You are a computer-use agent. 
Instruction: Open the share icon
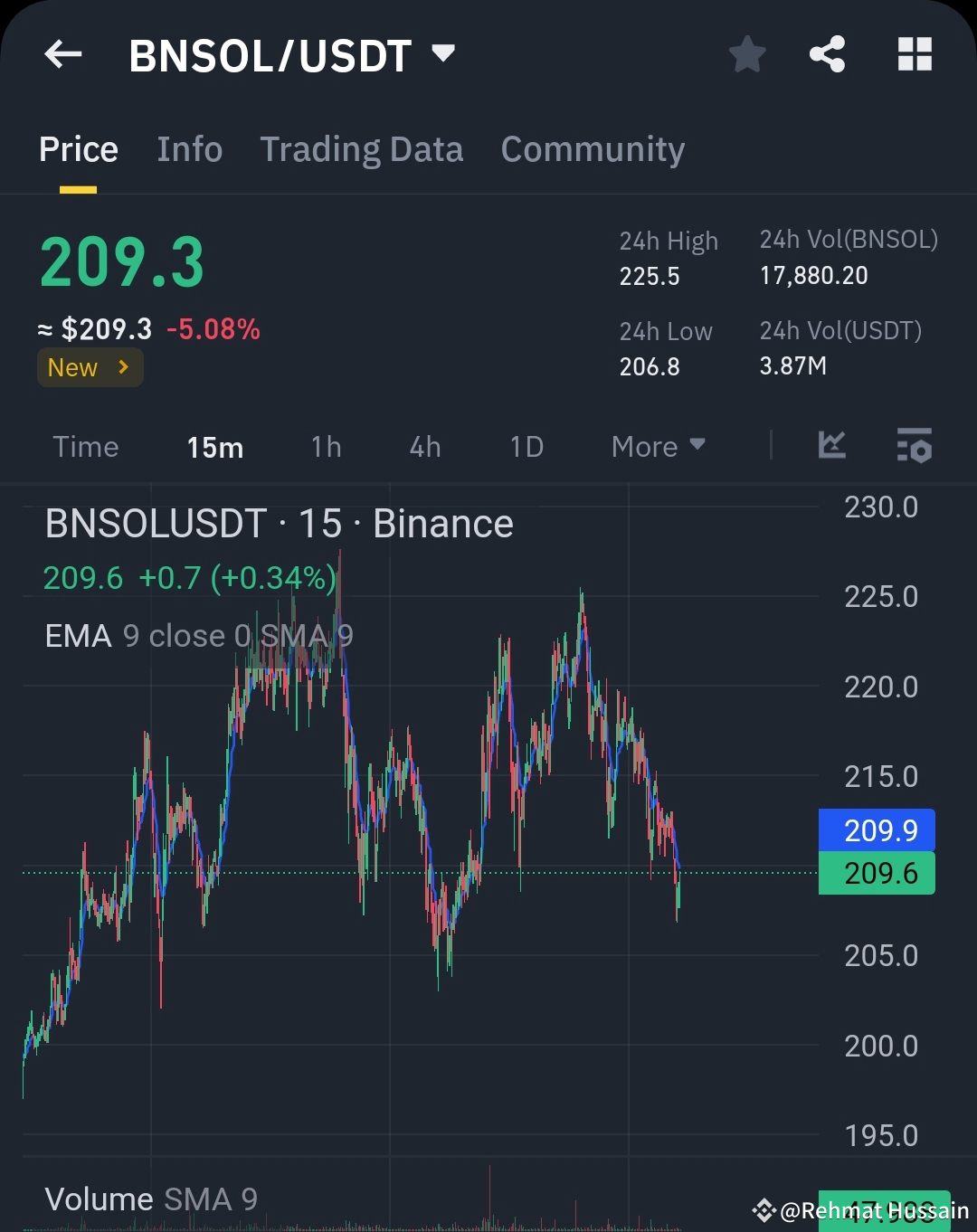(x=826, y=54)
